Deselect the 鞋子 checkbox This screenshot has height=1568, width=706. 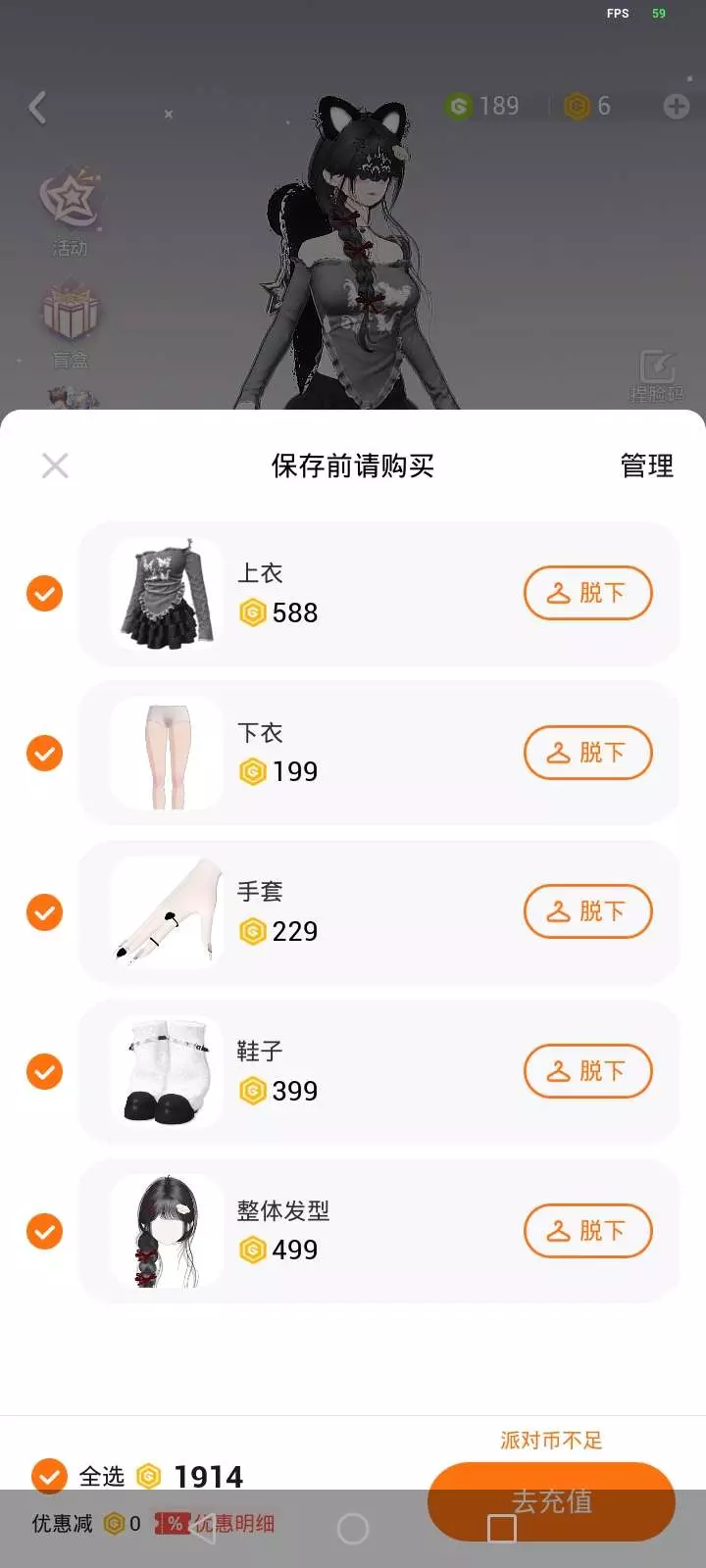44,1071
